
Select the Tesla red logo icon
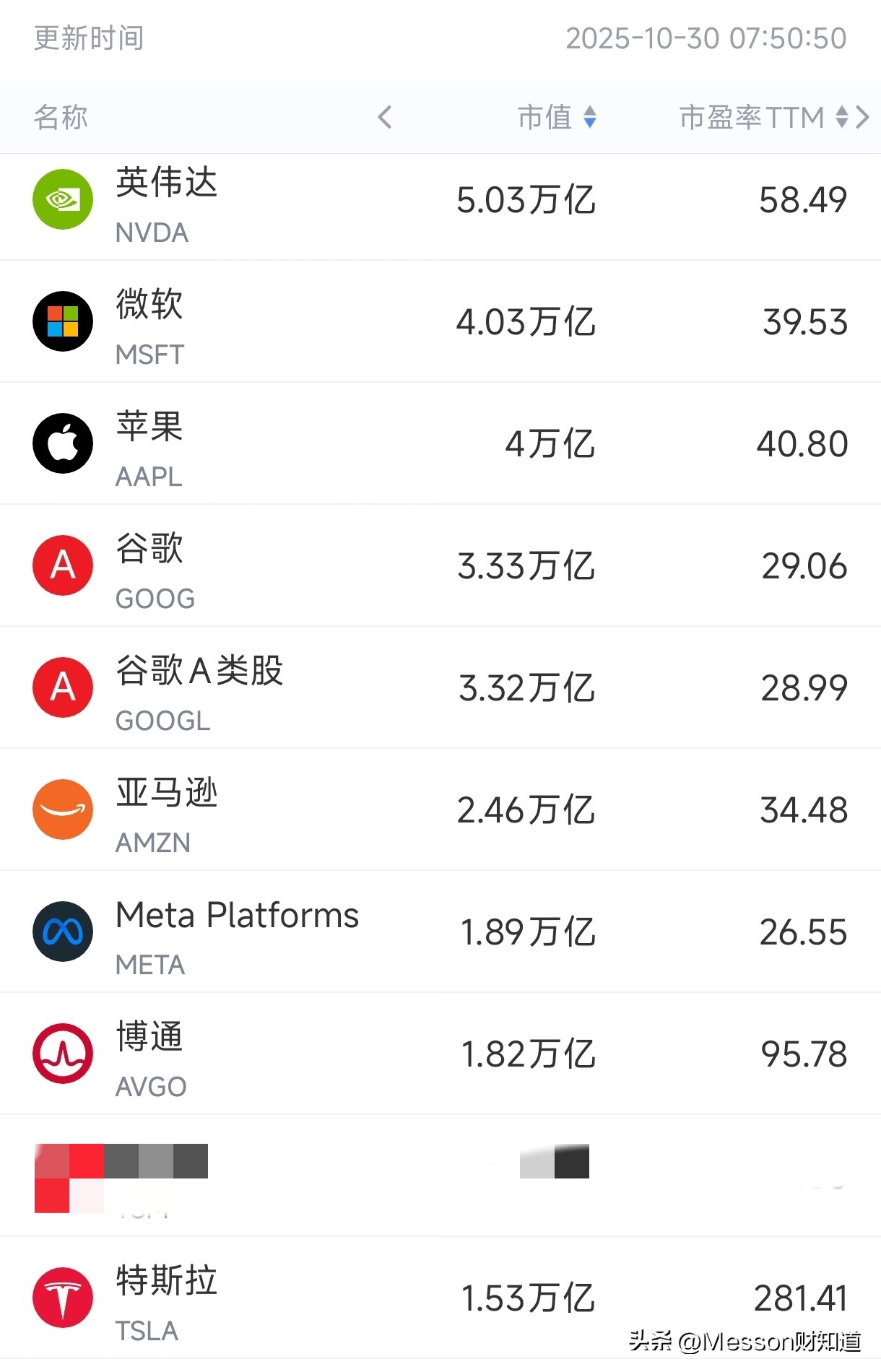coord(63,1298)
